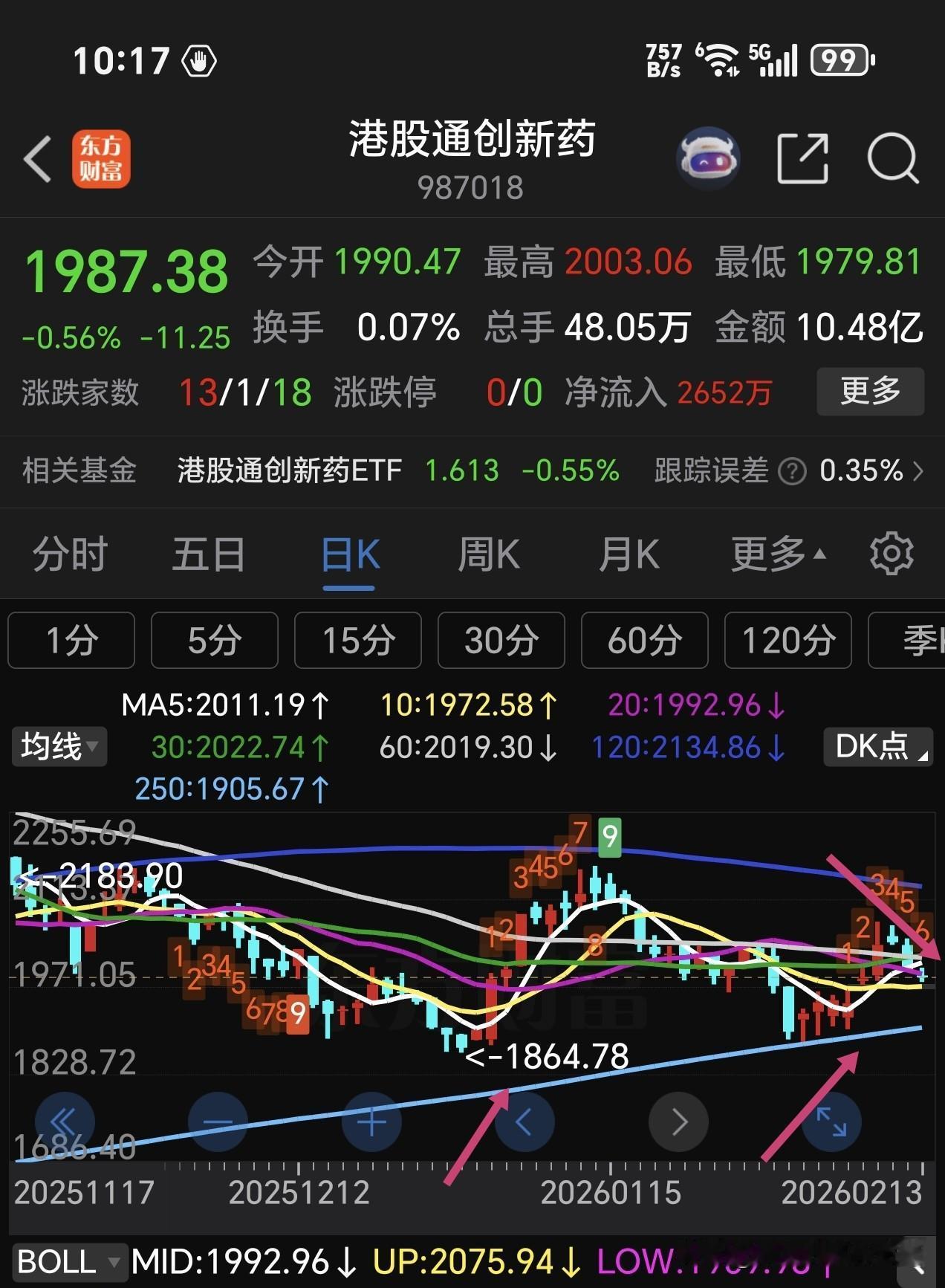The height and width of the screenshot is (1288, 945).
Task: Zoom out on the chart with the minus icon
Action: coord(218,1122)
